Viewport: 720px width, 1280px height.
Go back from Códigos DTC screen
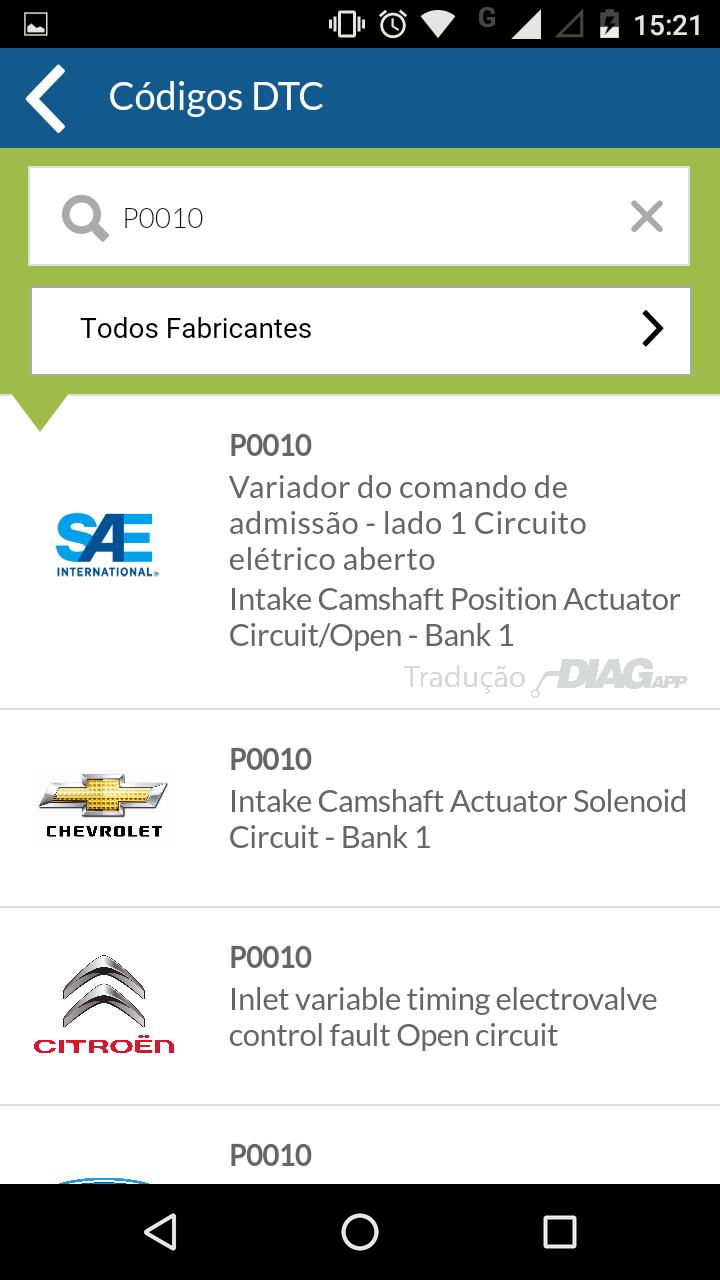[x=46, y=98]
